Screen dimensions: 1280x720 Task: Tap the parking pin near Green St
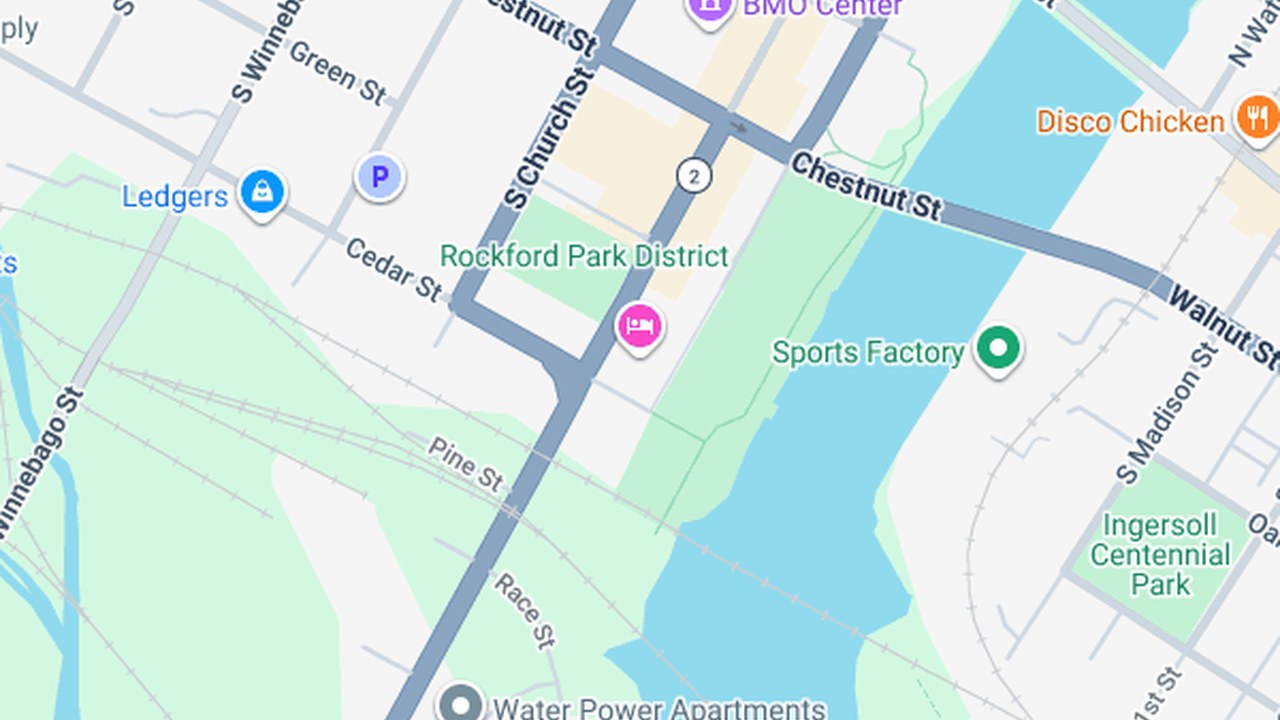click(379, 178)
